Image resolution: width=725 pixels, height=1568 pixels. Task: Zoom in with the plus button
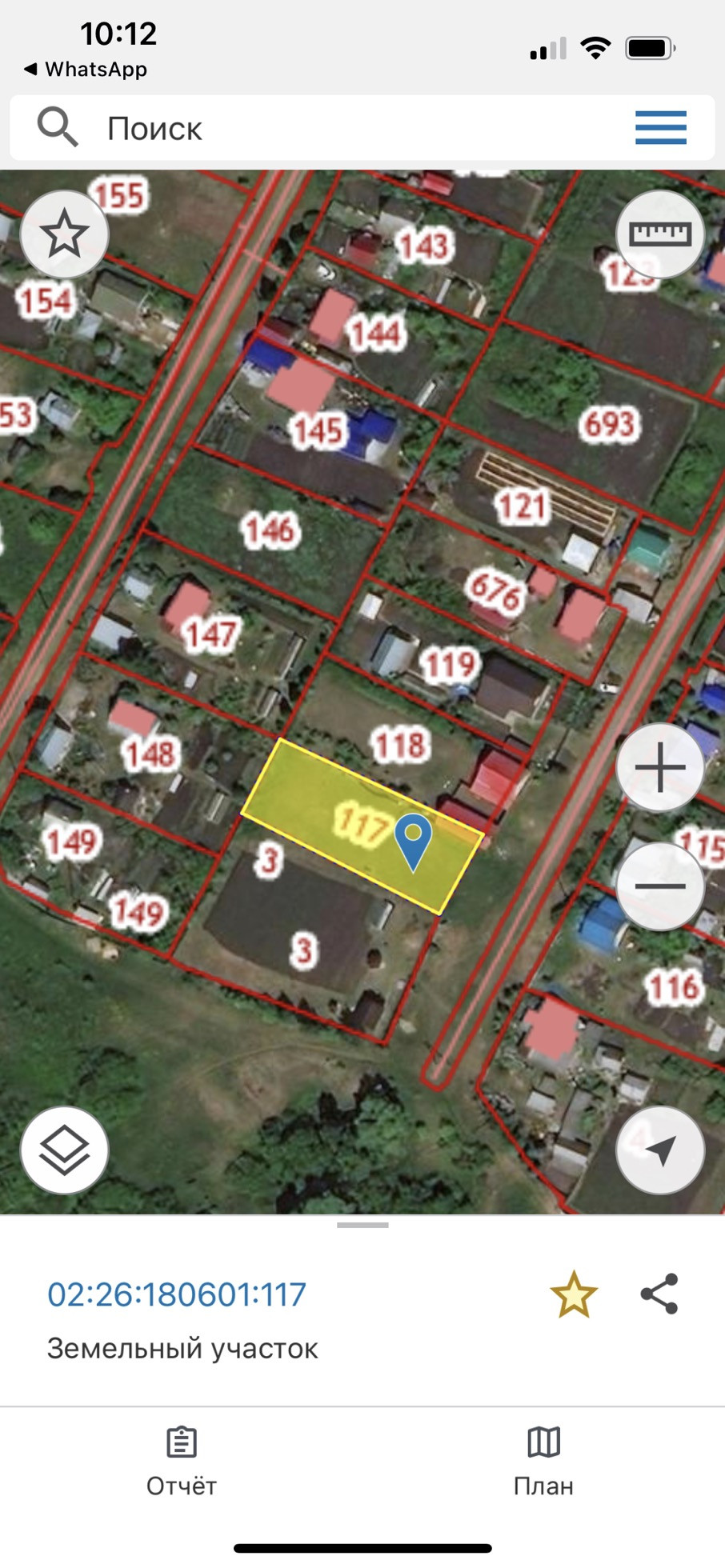click(660, 767)
